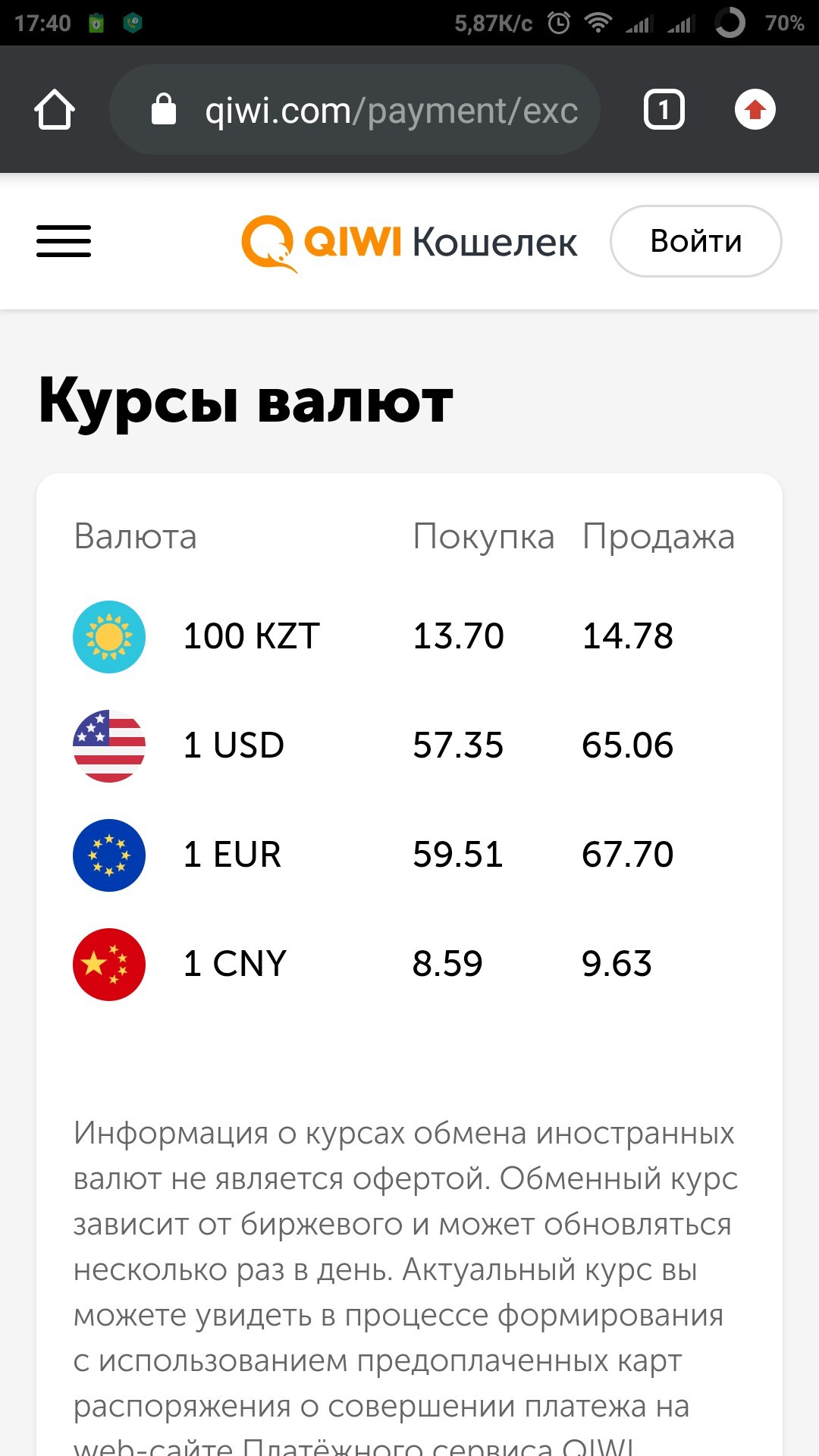819x1456 pixels.
Task: Tap the QIWI Кошелек logo link
Action: pyautogui.click(x=409, y=243)
